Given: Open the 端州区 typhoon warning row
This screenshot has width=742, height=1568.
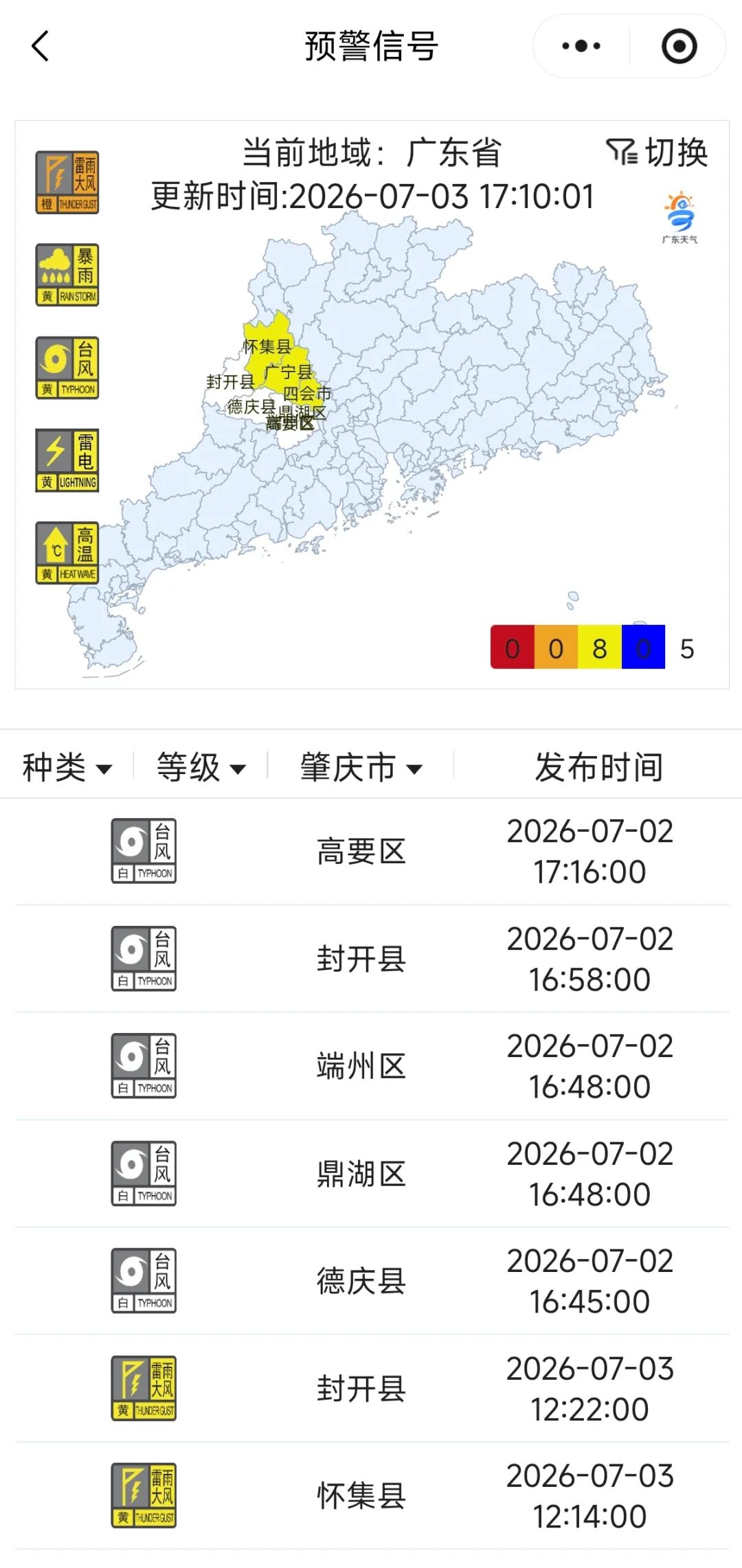Looking at the screenshot, I should [372, 1066].
